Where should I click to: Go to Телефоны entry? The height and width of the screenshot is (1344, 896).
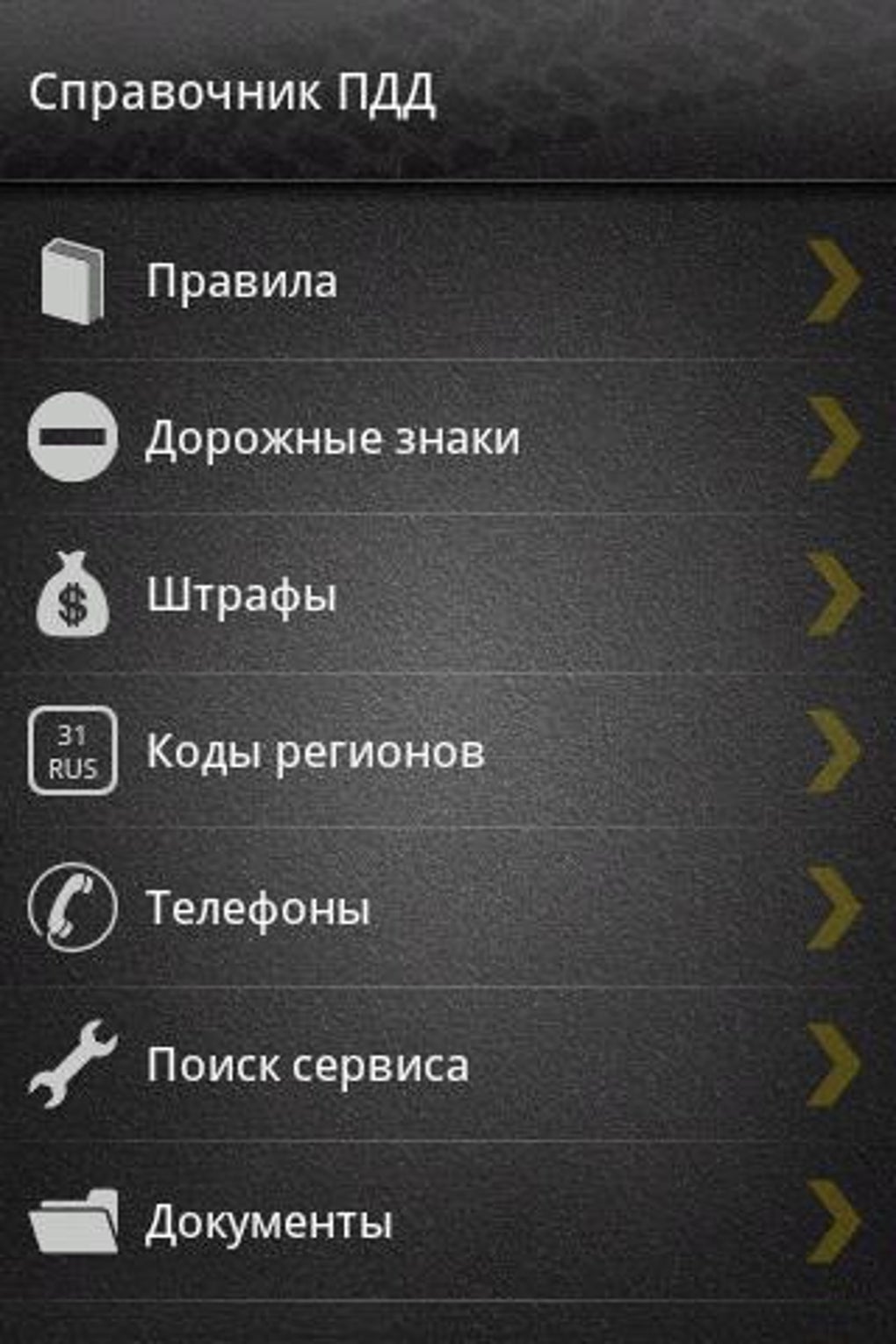point(257,907)
